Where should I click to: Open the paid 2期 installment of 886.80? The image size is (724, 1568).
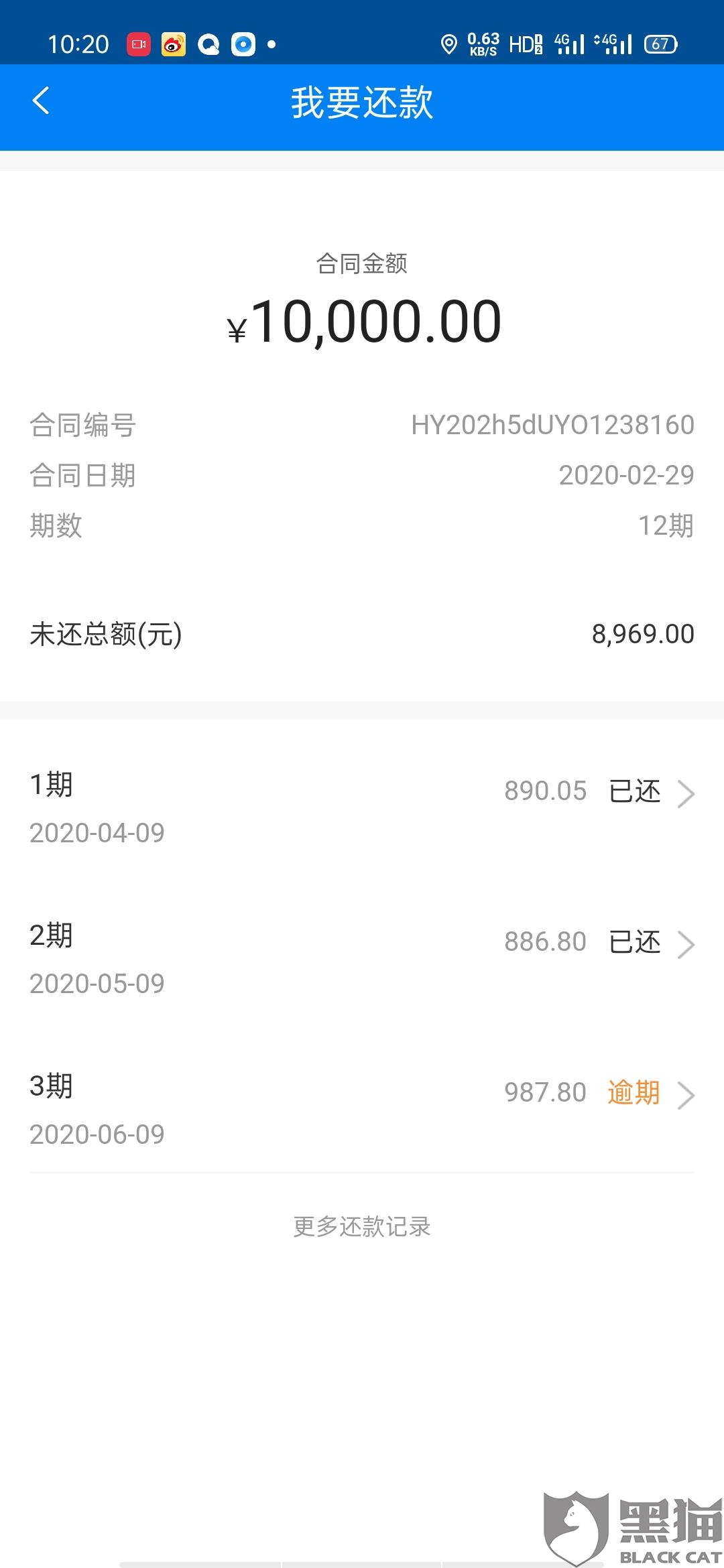click(x=362, y=958)
